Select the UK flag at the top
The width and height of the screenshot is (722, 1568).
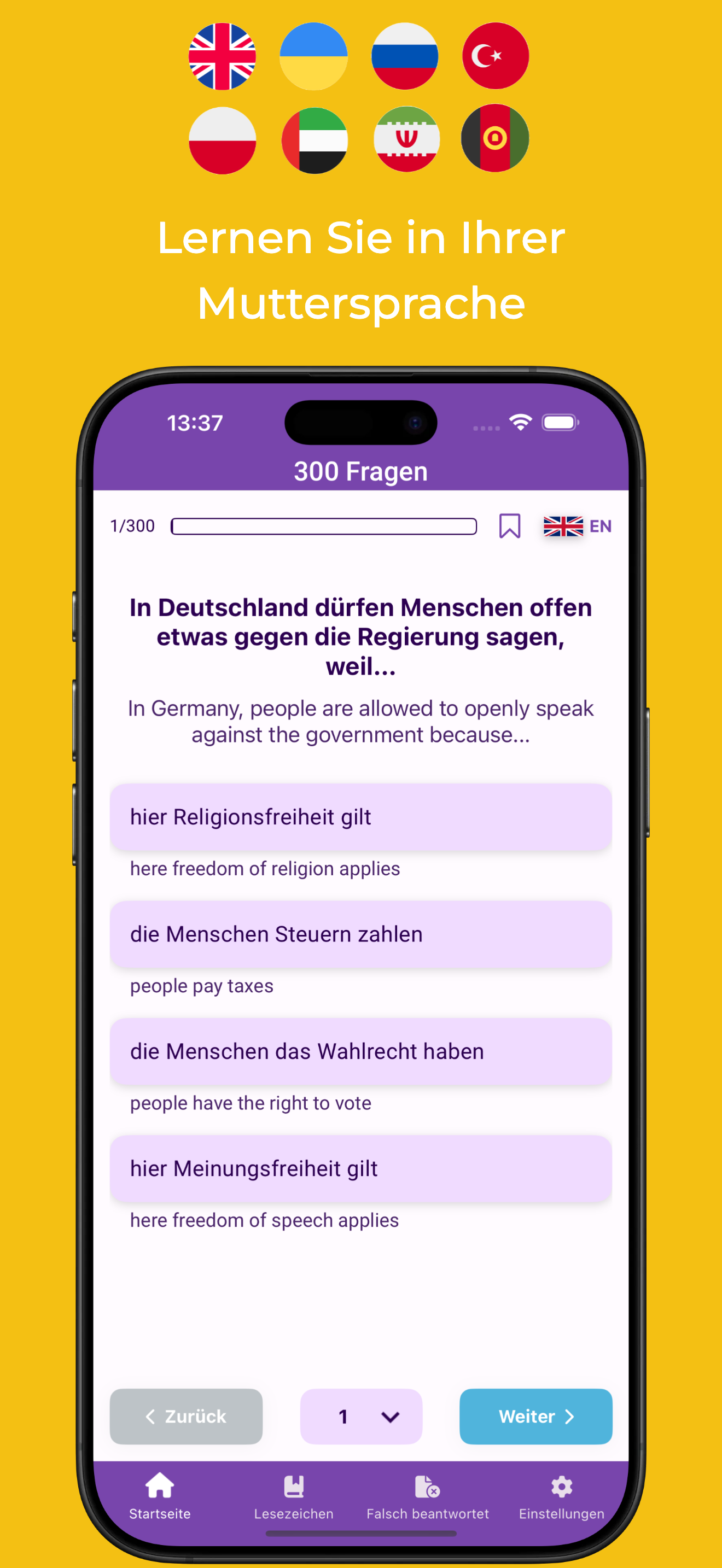pyautogui.click(x=223, y=56)
